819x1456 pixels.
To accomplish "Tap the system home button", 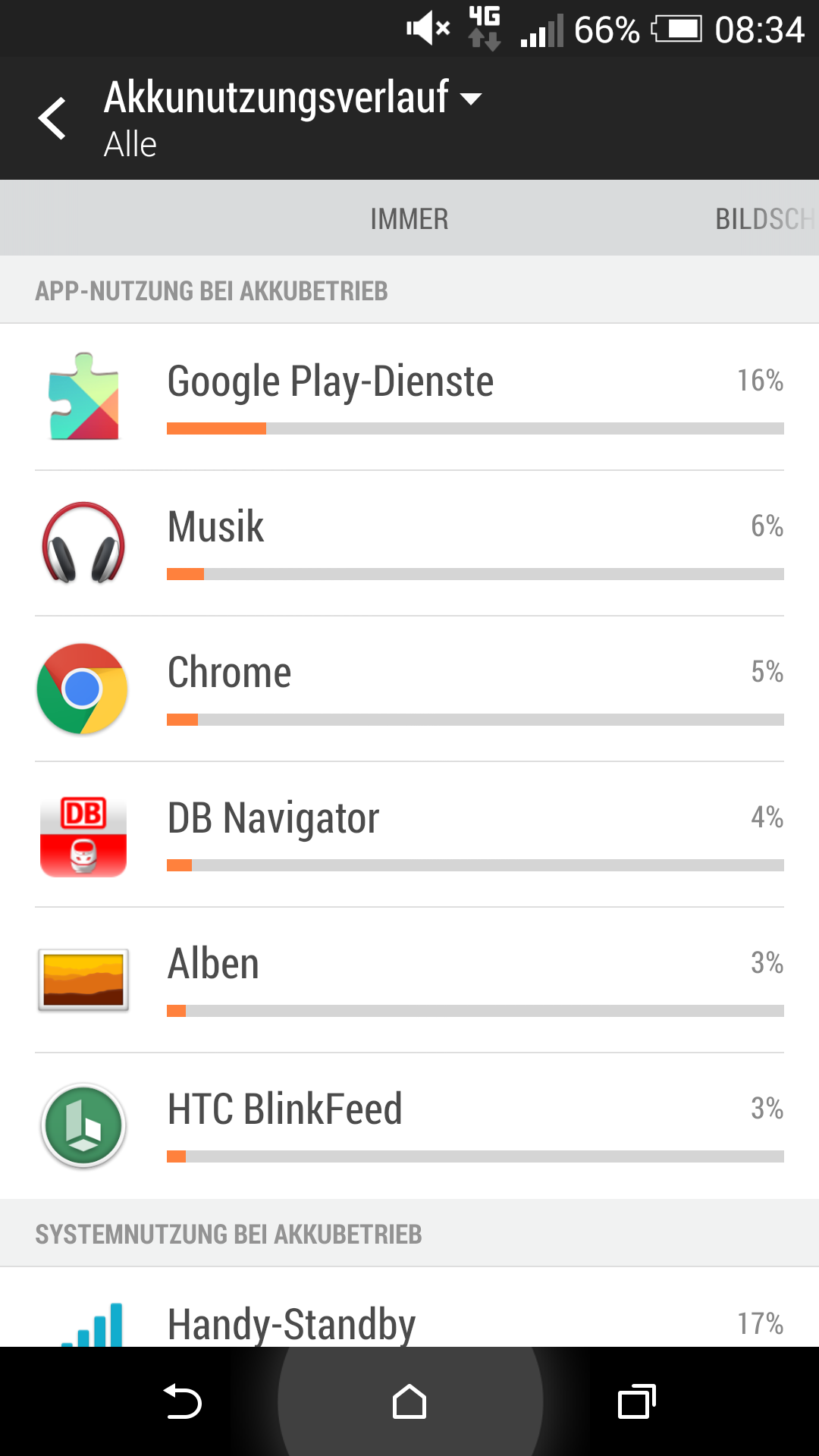I will (x=409, y=1401).
